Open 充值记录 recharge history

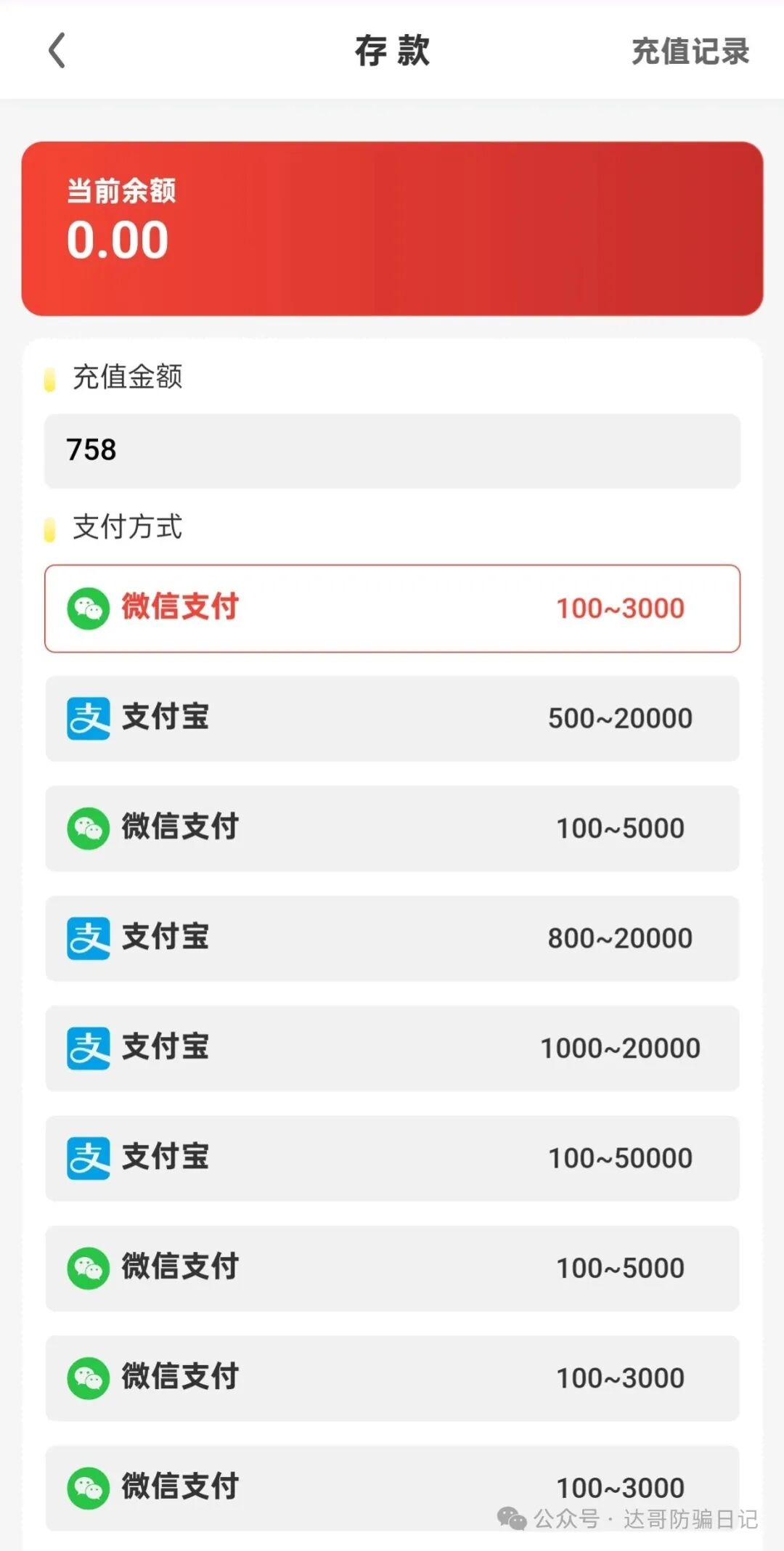click(690, 52)
